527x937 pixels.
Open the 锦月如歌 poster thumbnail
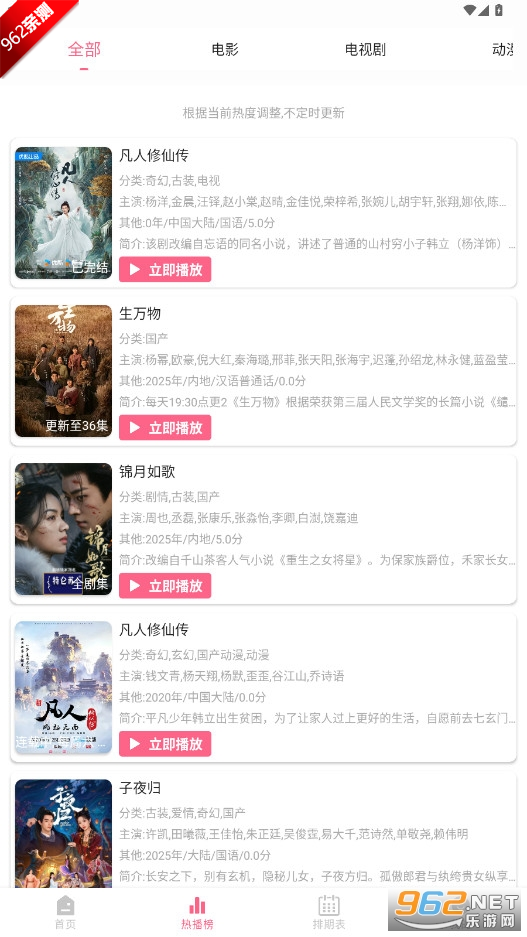pos(63,529)
